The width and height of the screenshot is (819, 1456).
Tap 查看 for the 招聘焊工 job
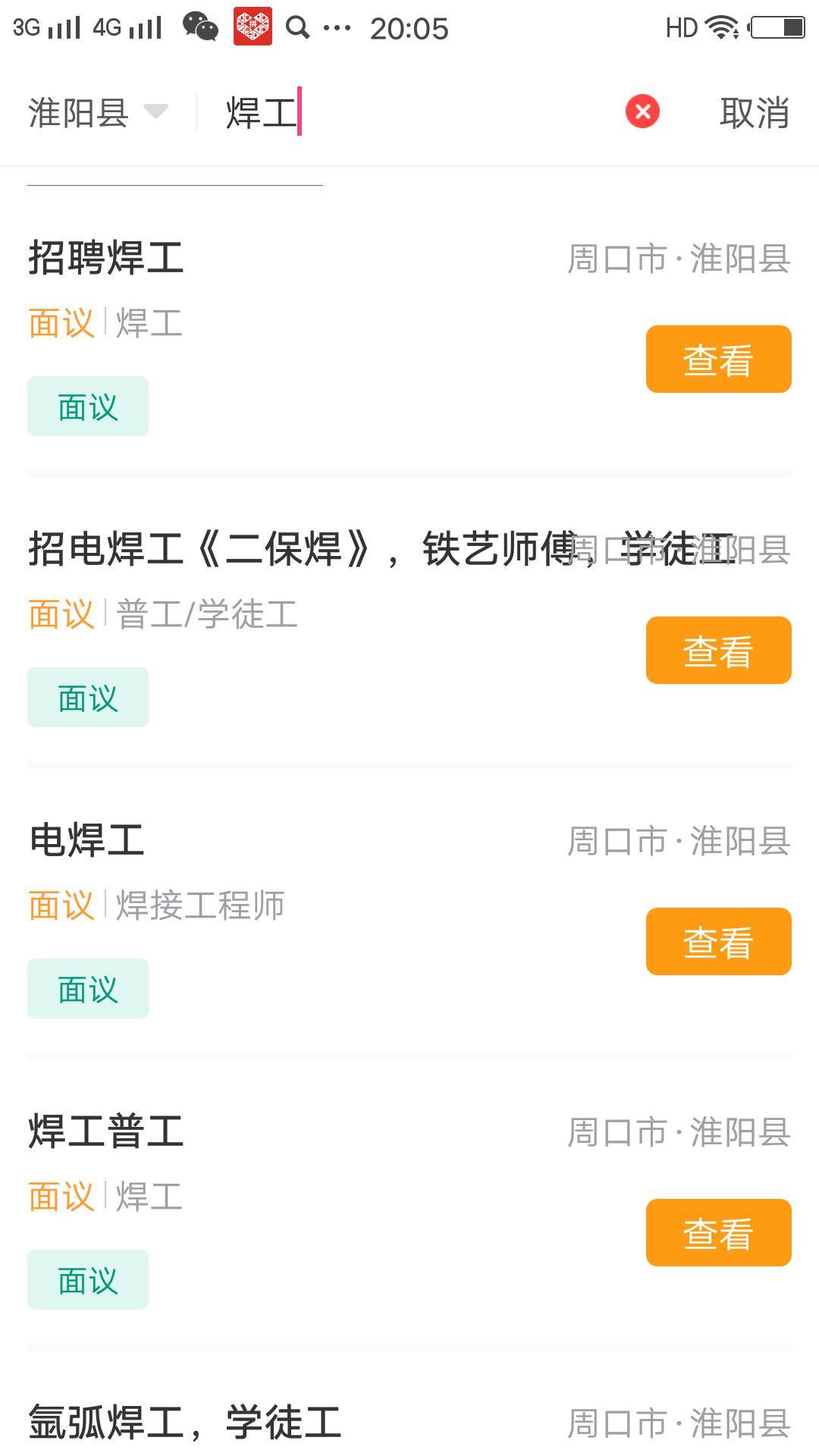(718, 359)
